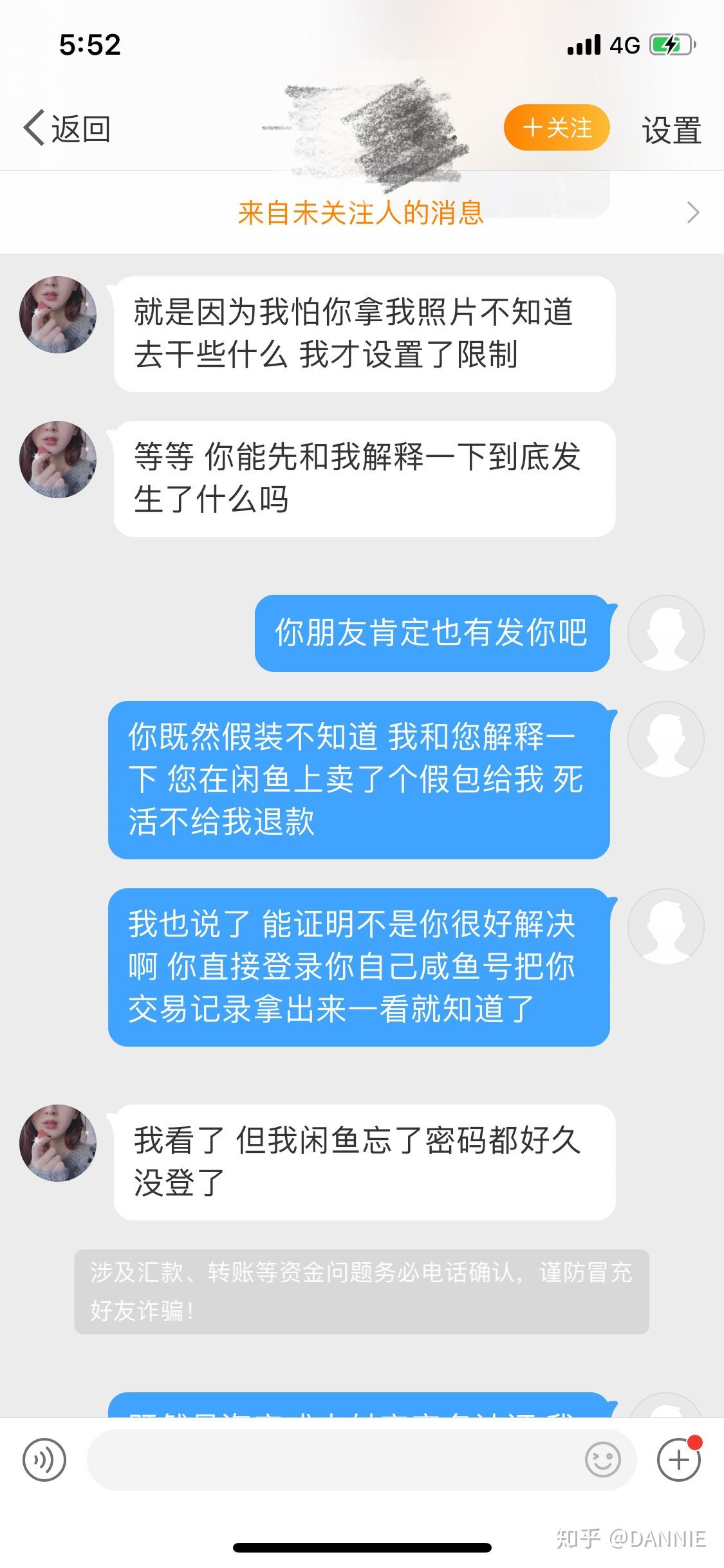
Task: View my profile avatar beside 你朋友肯定也有发你吧
Action: tap(665, 633)
